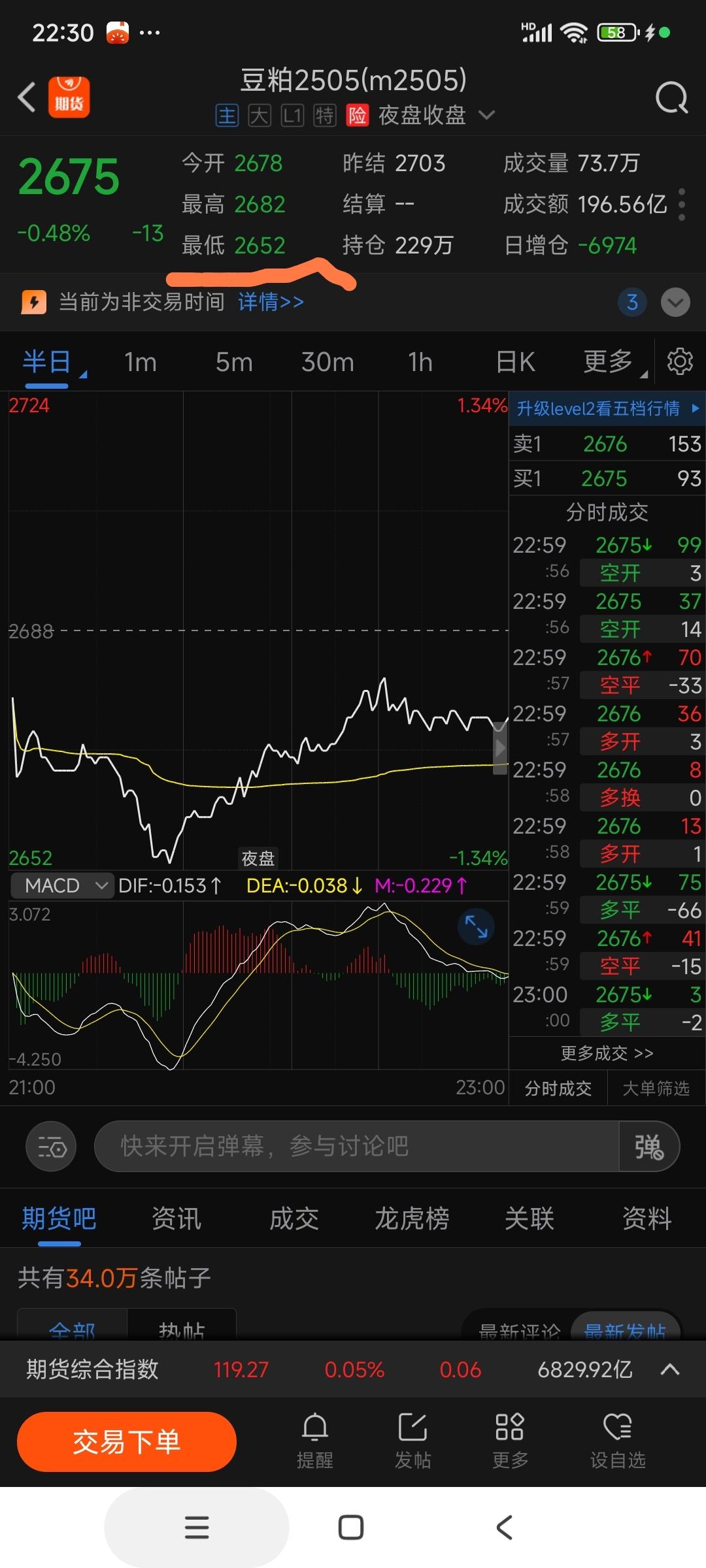
Task: Open the 更多 timeframe dropdown
Action: pos(609,361)
